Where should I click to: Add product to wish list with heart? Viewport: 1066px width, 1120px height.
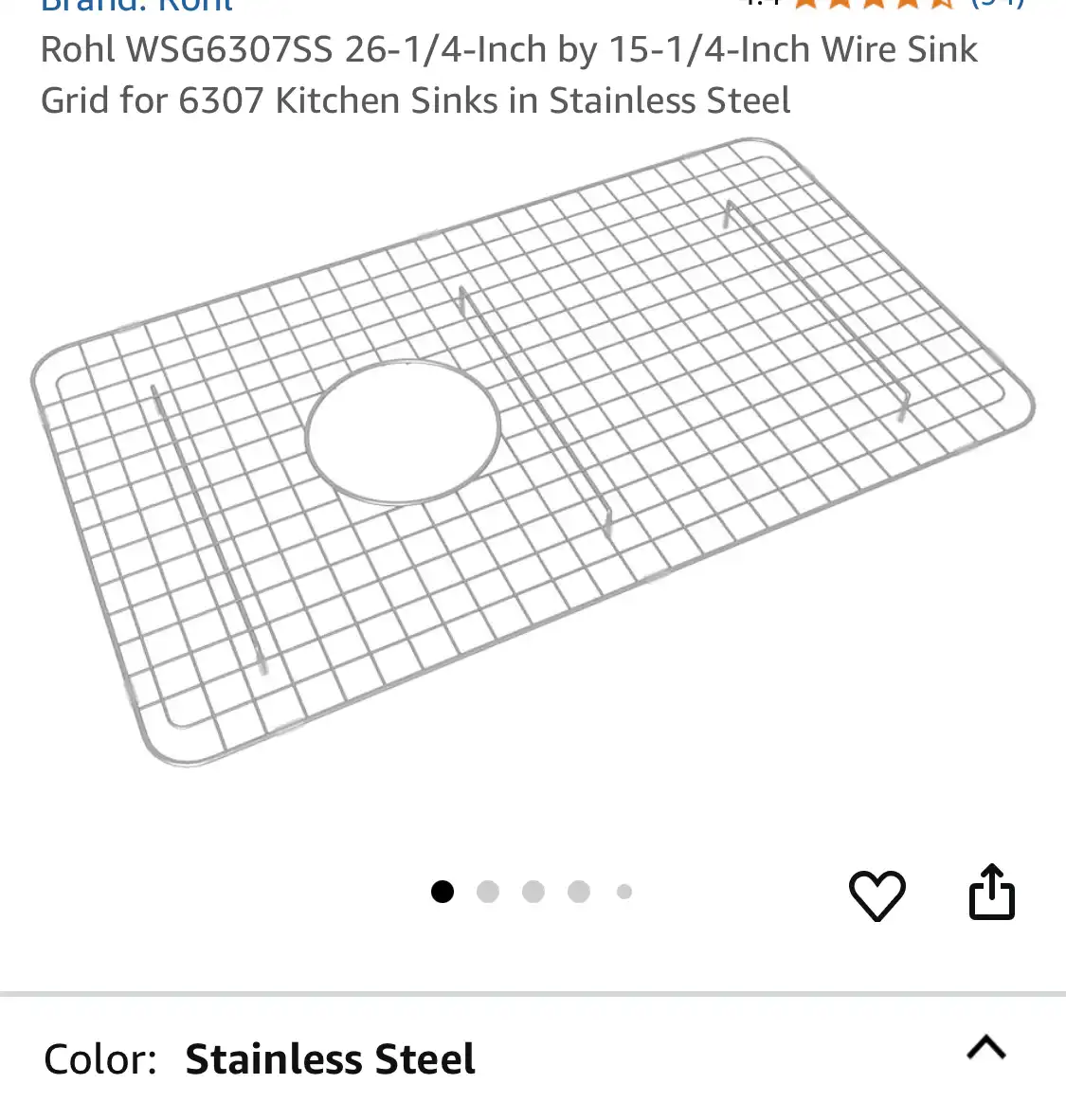click(876, 894)
